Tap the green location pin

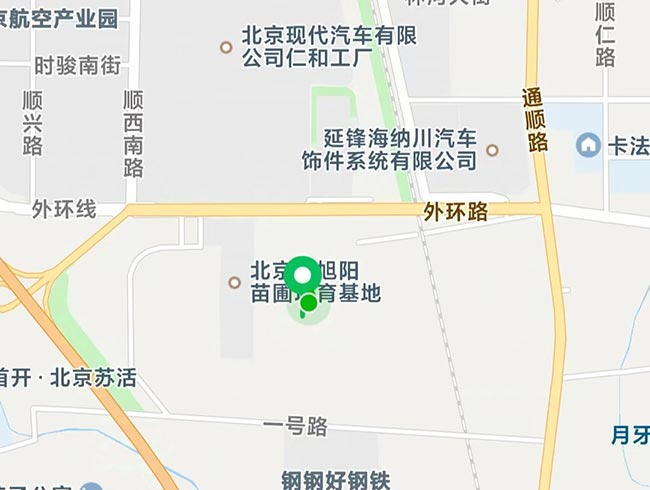(303, 277)
